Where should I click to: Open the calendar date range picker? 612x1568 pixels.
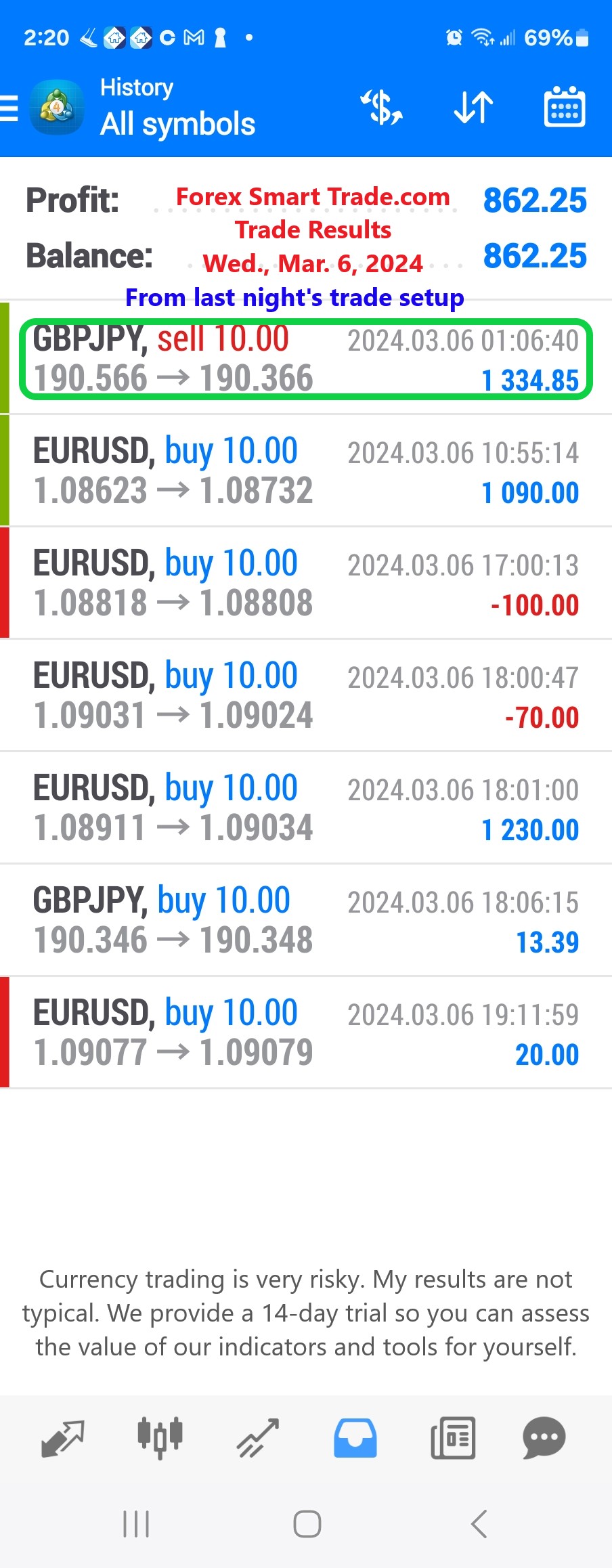coord(565,108)
